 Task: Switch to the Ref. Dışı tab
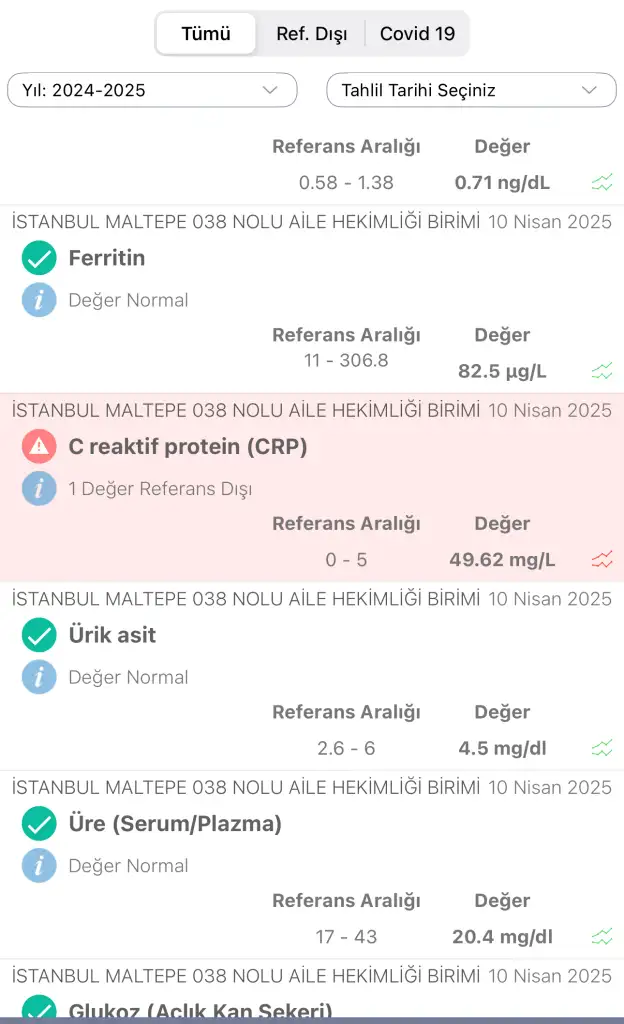point(311,34)
